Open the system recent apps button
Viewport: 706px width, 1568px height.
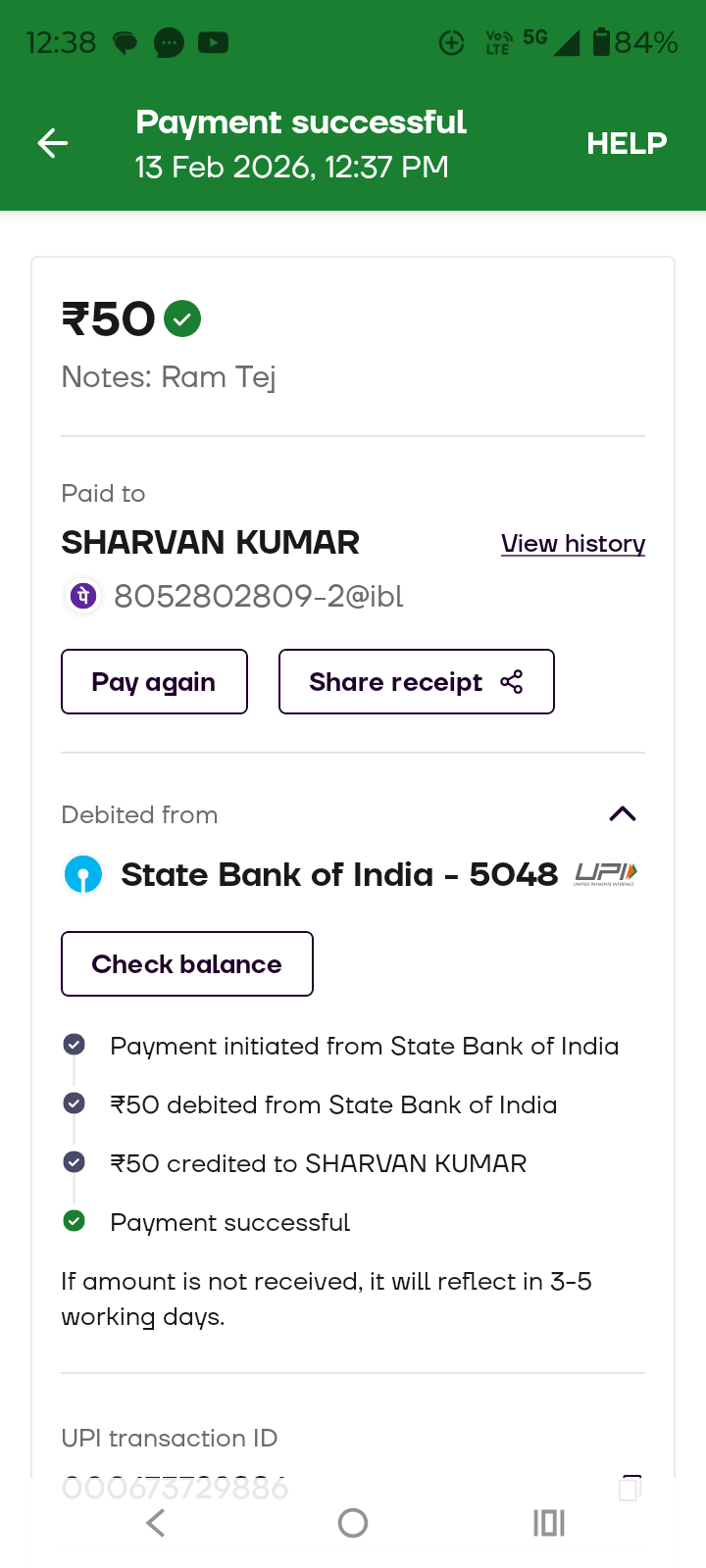pyautogui.click(x=548, y=1523)
